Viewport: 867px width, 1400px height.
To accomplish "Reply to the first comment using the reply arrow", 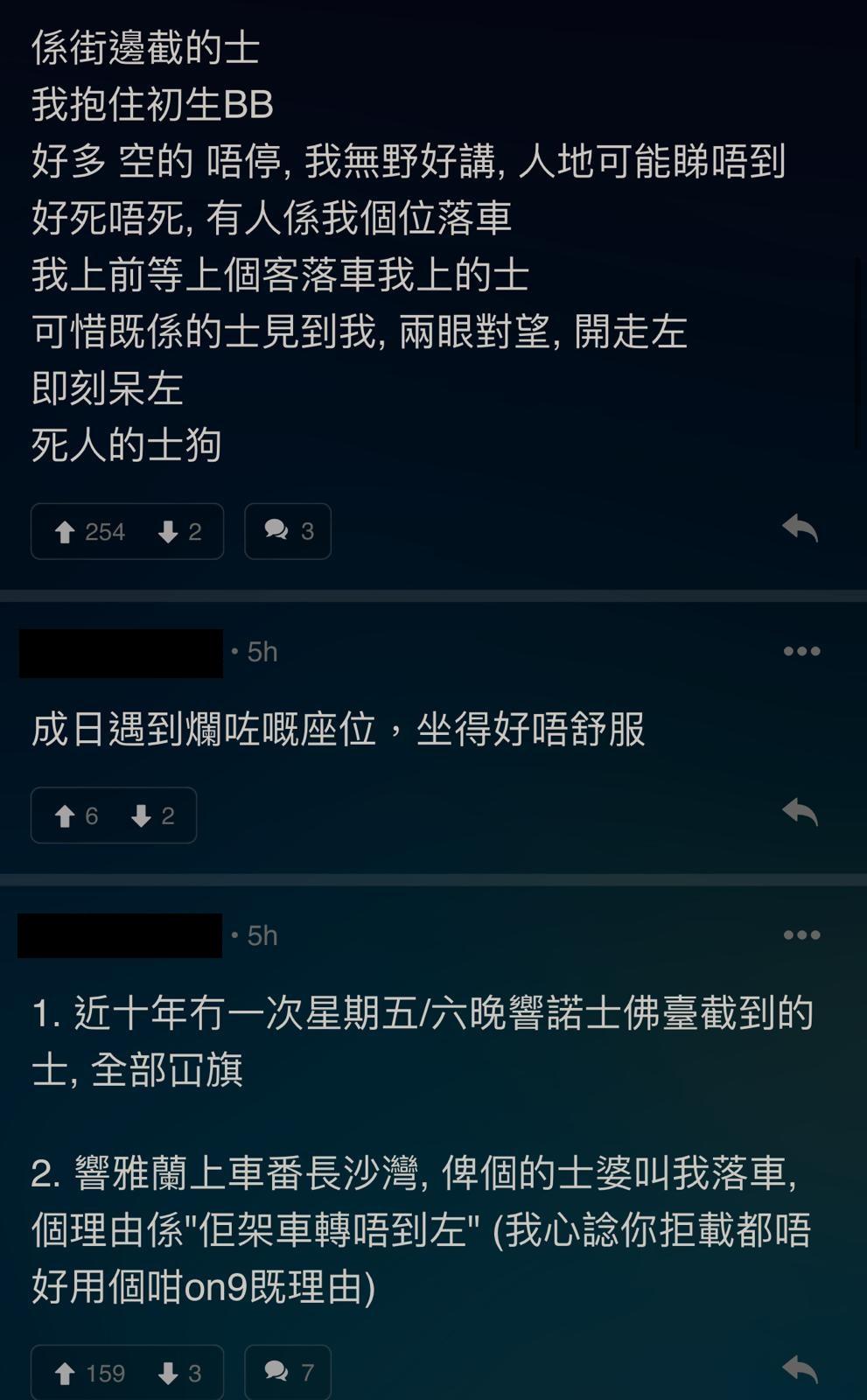I will pos(801,526).
